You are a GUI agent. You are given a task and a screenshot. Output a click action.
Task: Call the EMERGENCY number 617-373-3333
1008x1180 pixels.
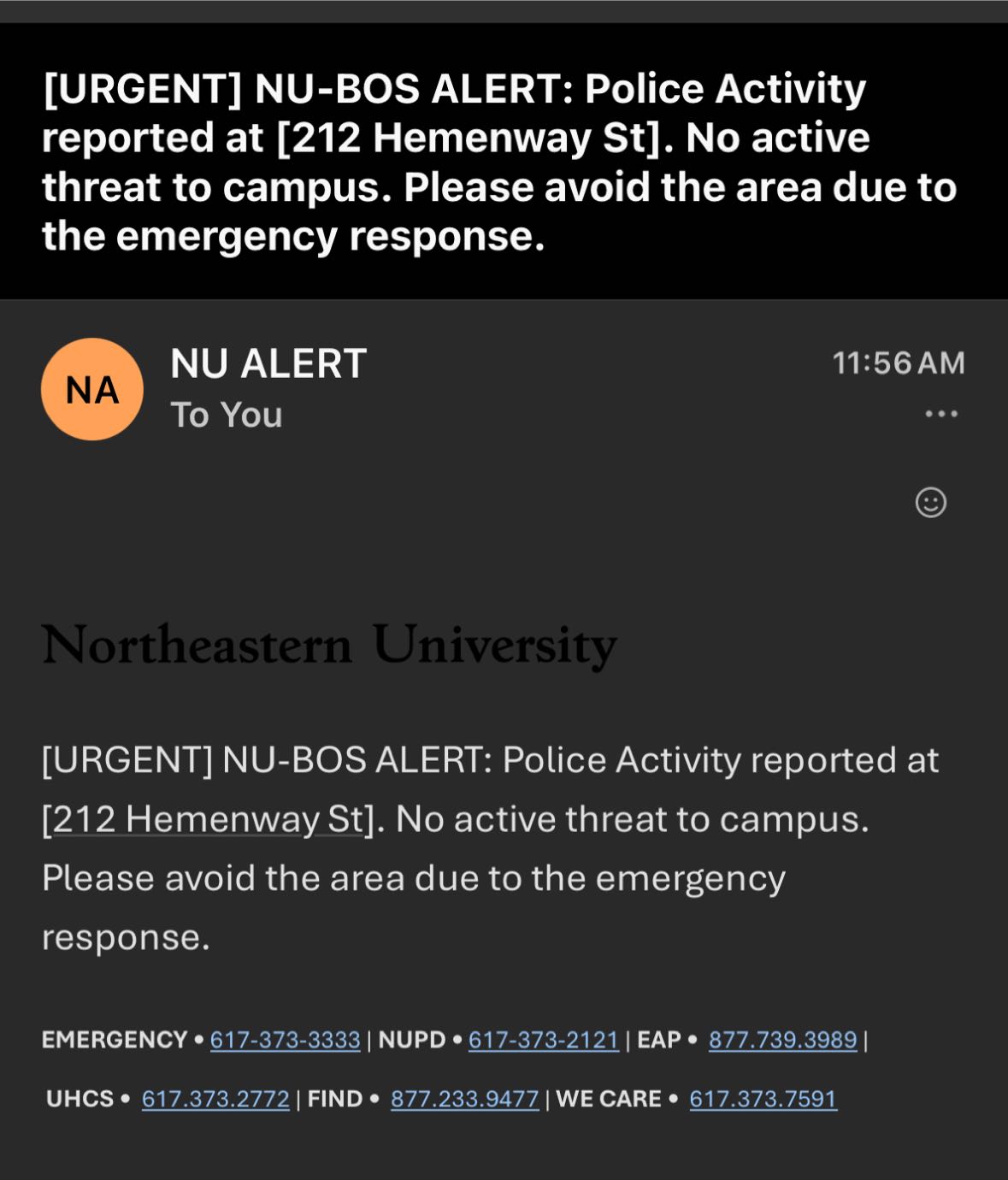[285, 1040]
